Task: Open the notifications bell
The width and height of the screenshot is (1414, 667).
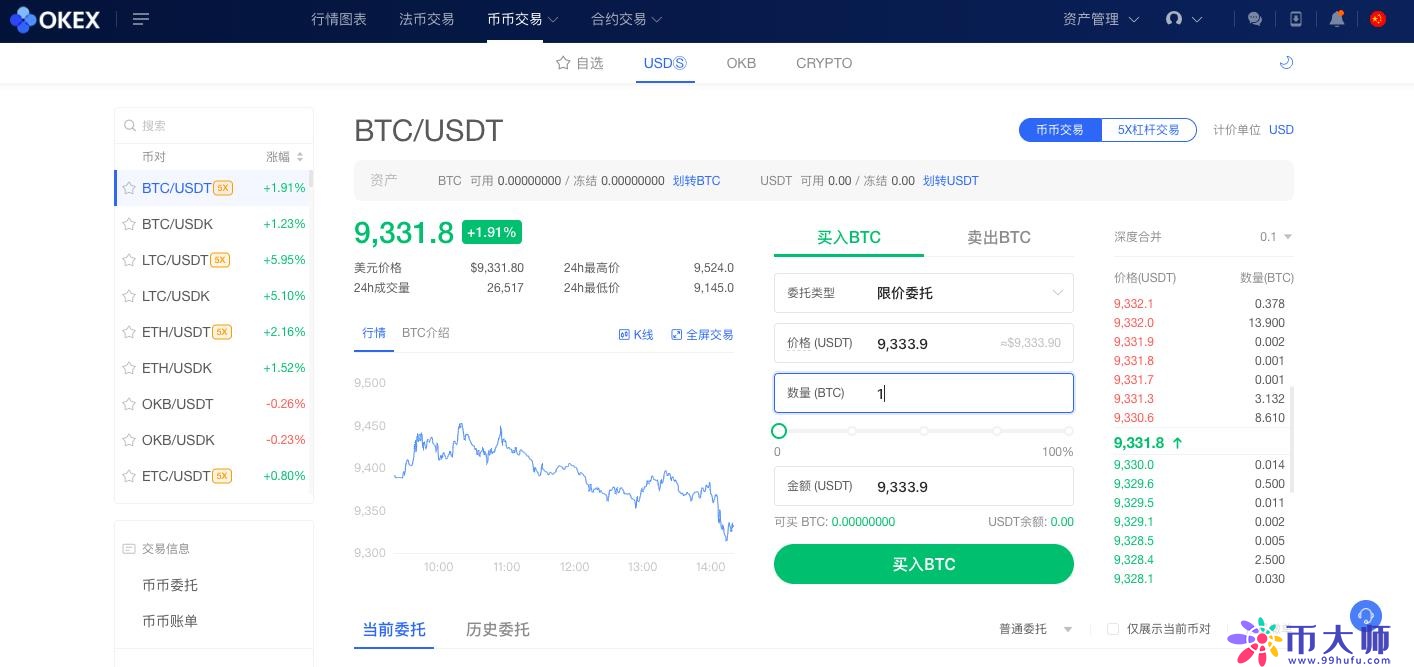Action: coord(1336,19)
